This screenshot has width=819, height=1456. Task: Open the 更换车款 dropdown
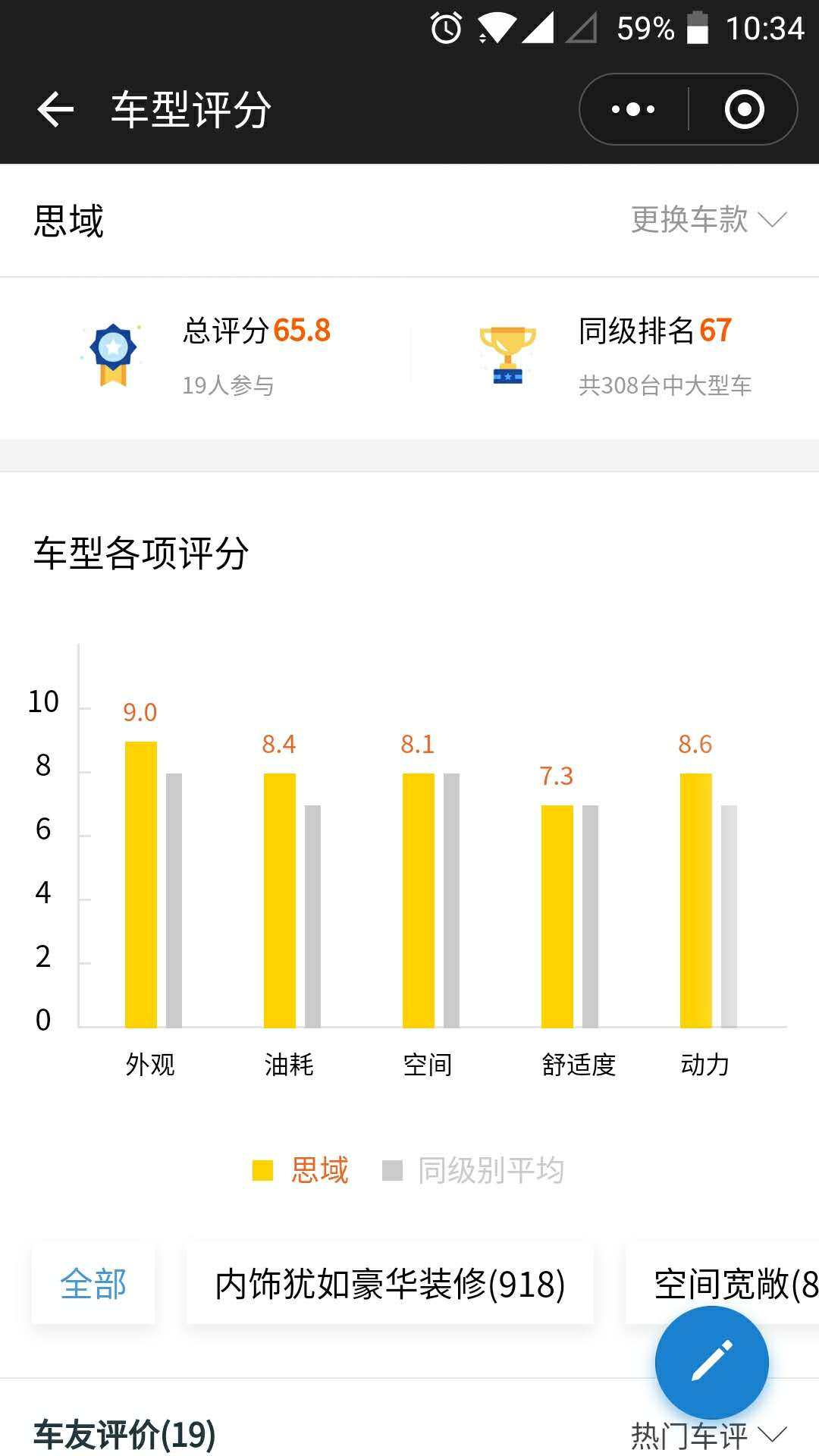coord(708,220)
